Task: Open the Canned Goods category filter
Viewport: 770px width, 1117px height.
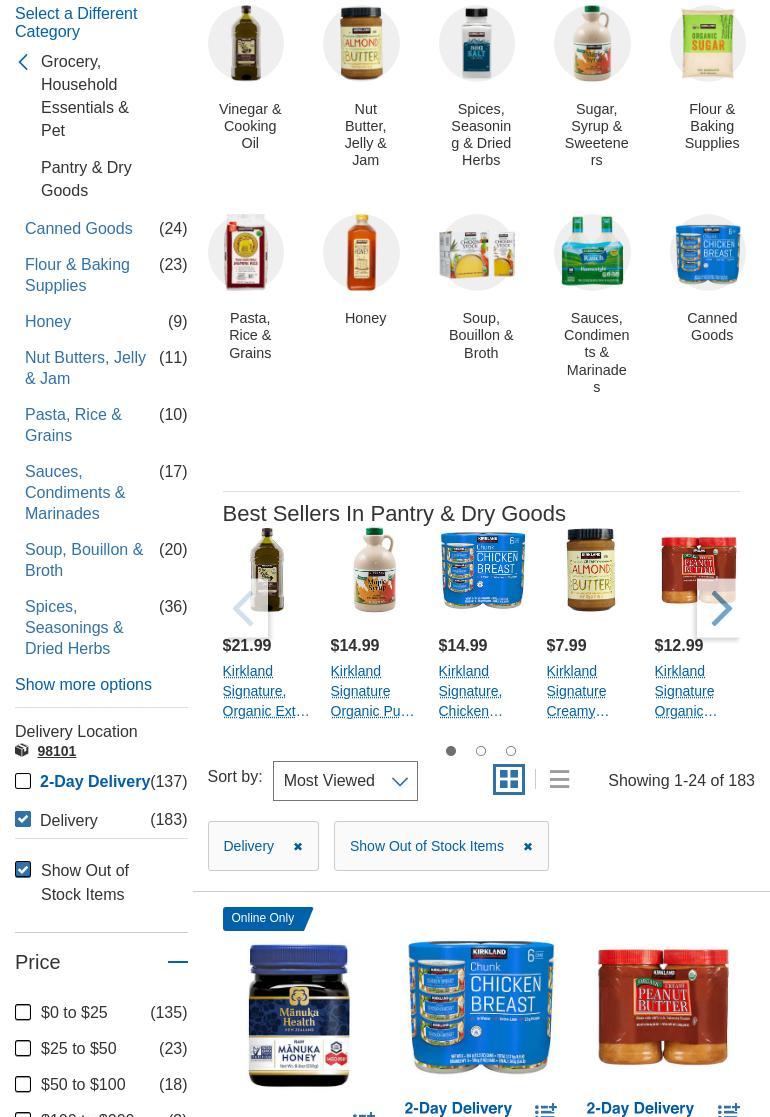Action: pos(78,228)
